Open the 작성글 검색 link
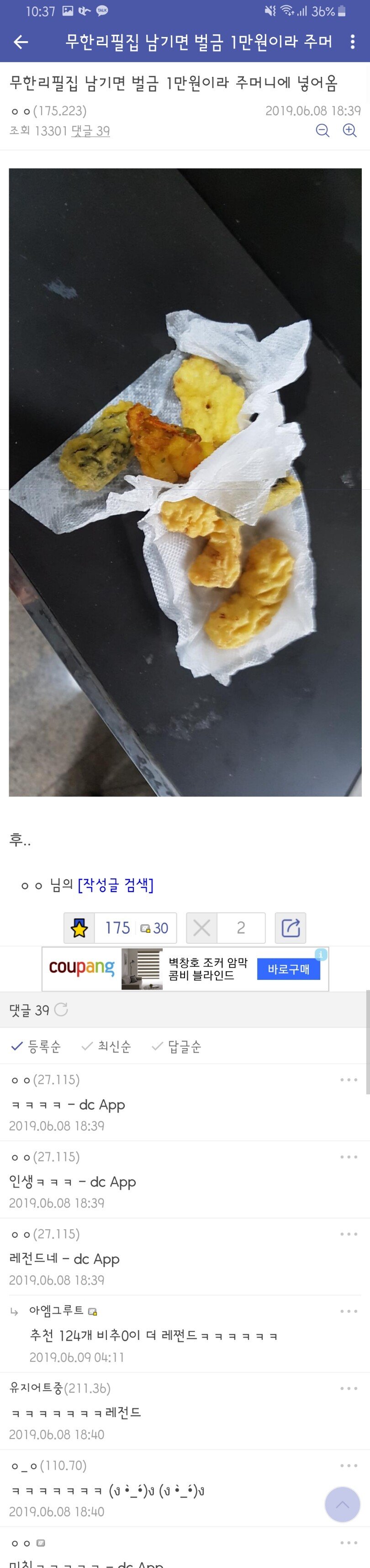This screenshot has width=370, height=1568. point(116,884)
